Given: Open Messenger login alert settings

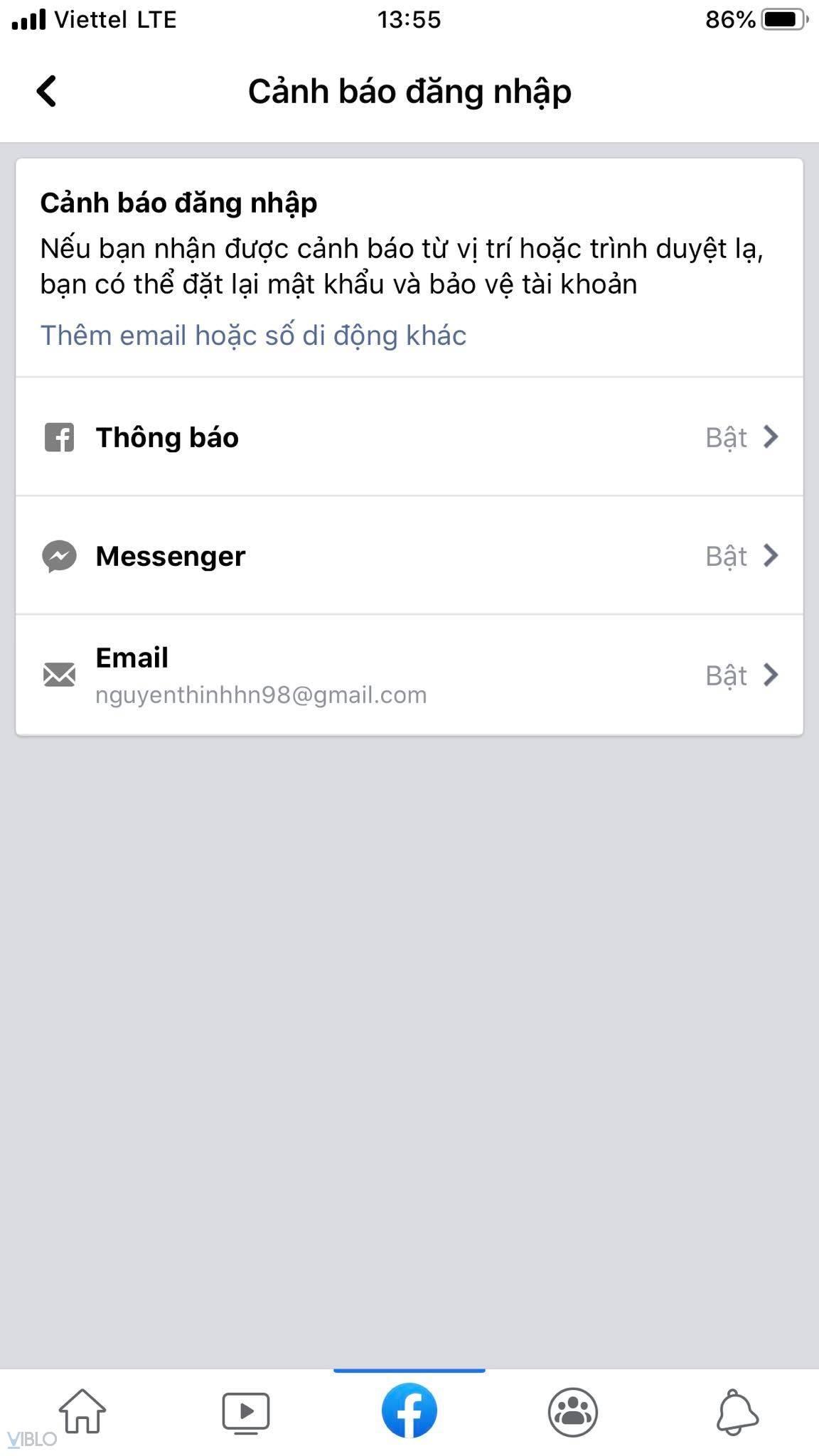Looking at the screenshot, I should 409,555.
